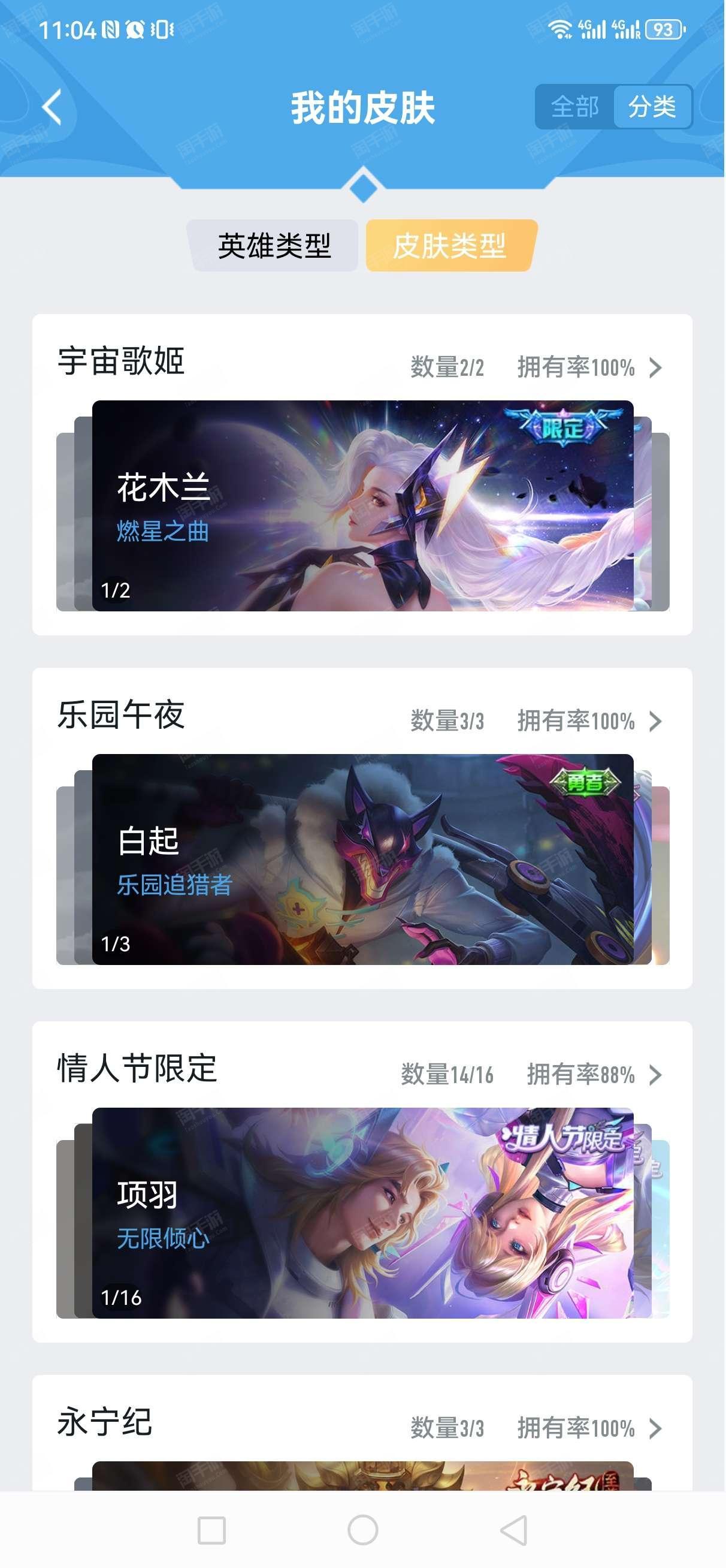Tap the system home button
The image size is (726, 1568).
point(362,1530)
